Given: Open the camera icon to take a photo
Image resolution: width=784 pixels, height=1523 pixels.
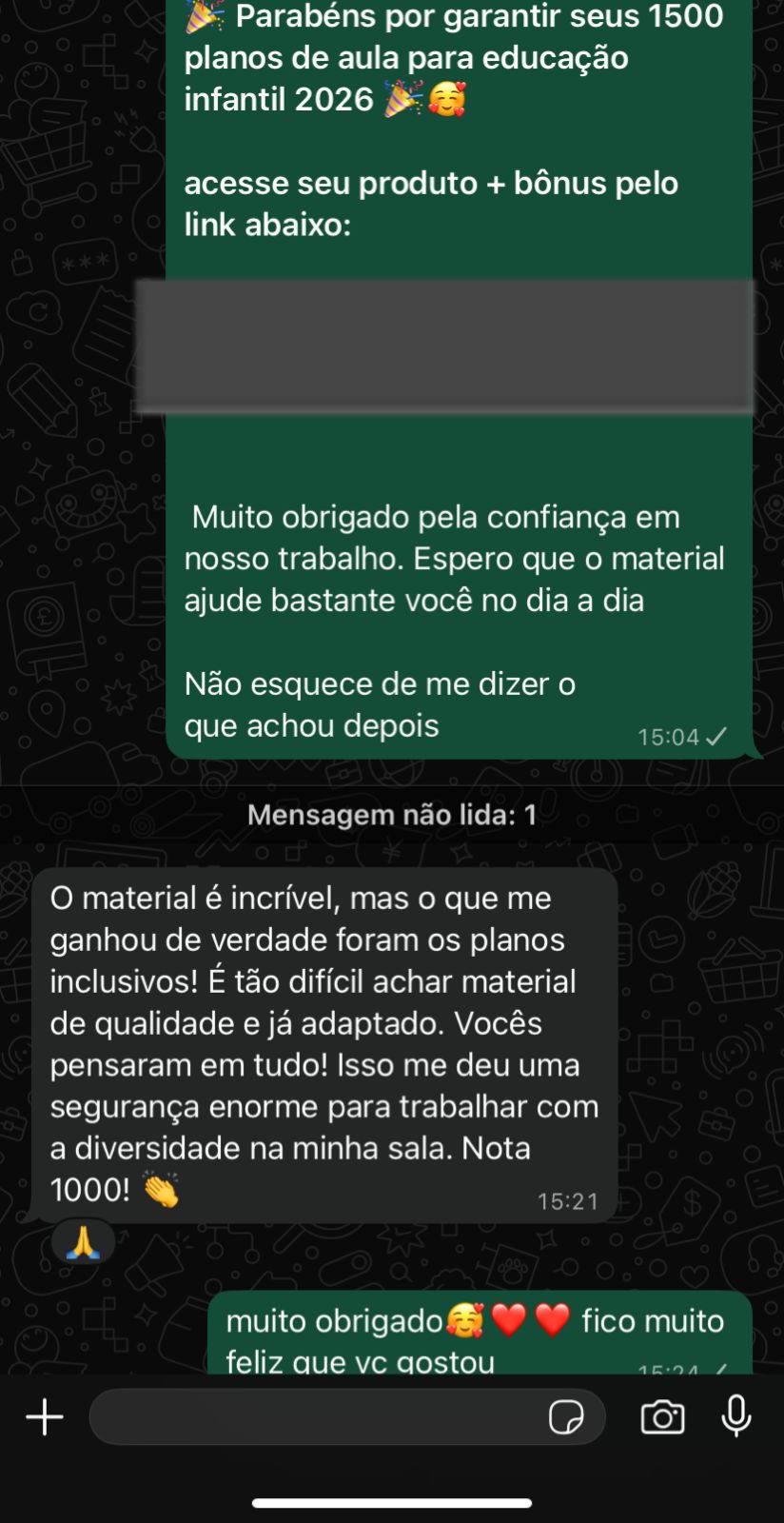Looking at the screenshot, I should pyautogui.click(x=663, y=1416).
